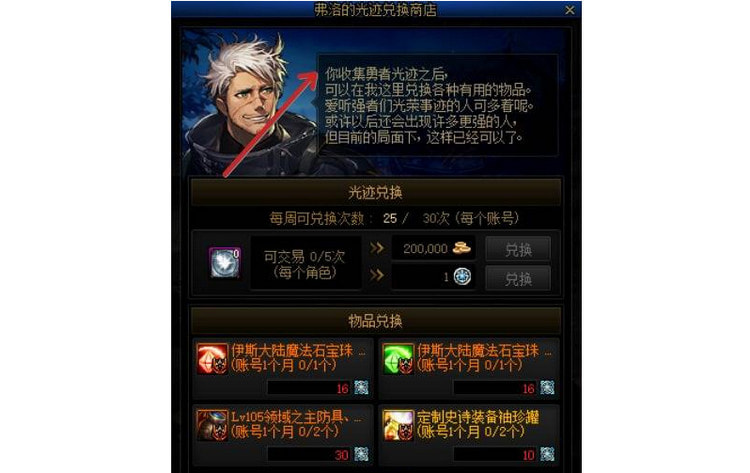Choose the 定制史诗装备袖珍罐 exchange item
The width and height of the screenshot is (750, 473).
(x=469, y=435)
